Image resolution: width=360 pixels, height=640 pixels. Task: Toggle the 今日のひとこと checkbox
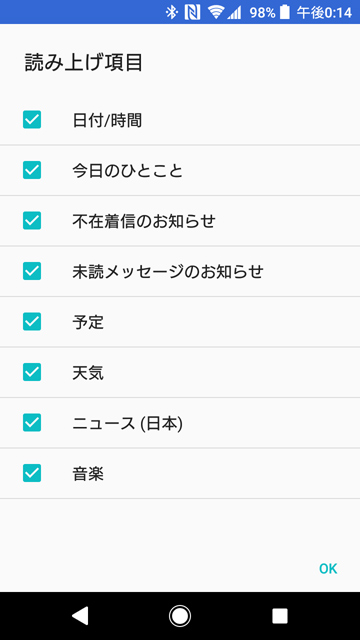tap(32, 170)
